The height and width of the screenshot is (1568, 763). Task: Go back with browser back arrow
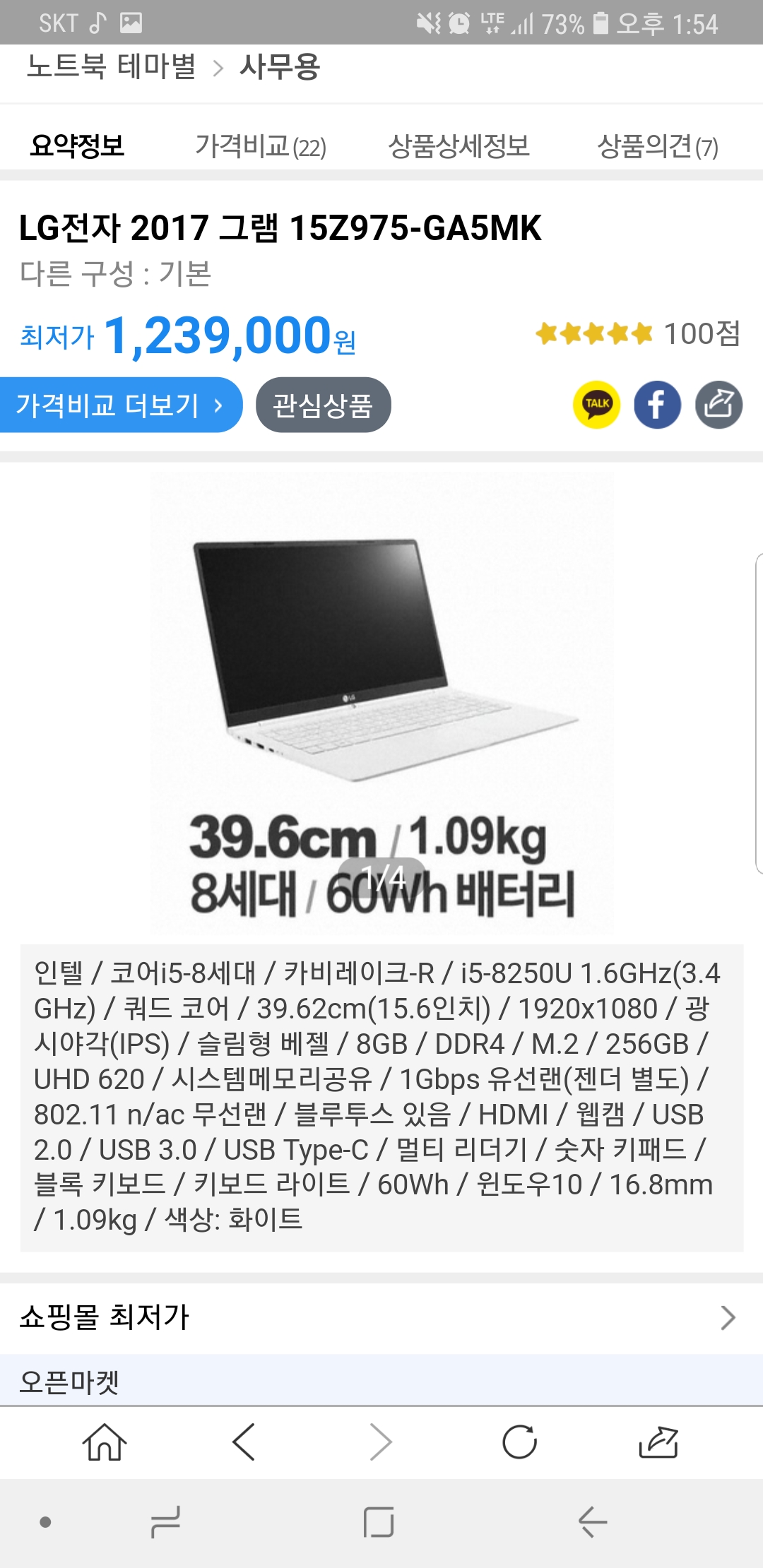click(243, 1442)
